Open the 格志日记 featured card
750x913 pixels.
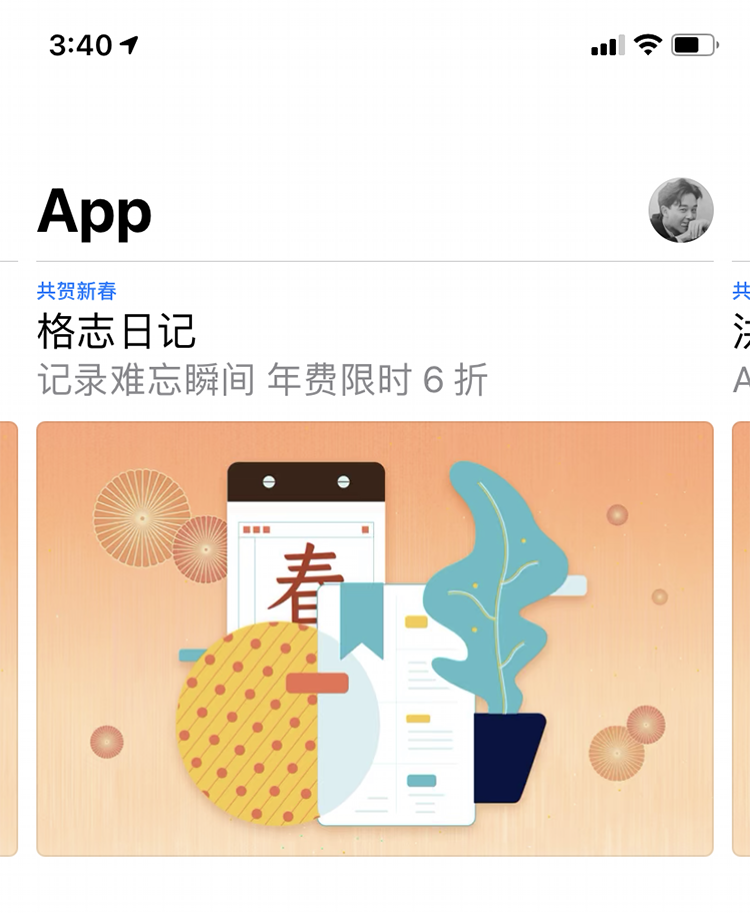pyautogui.click(x=375, y=638)
